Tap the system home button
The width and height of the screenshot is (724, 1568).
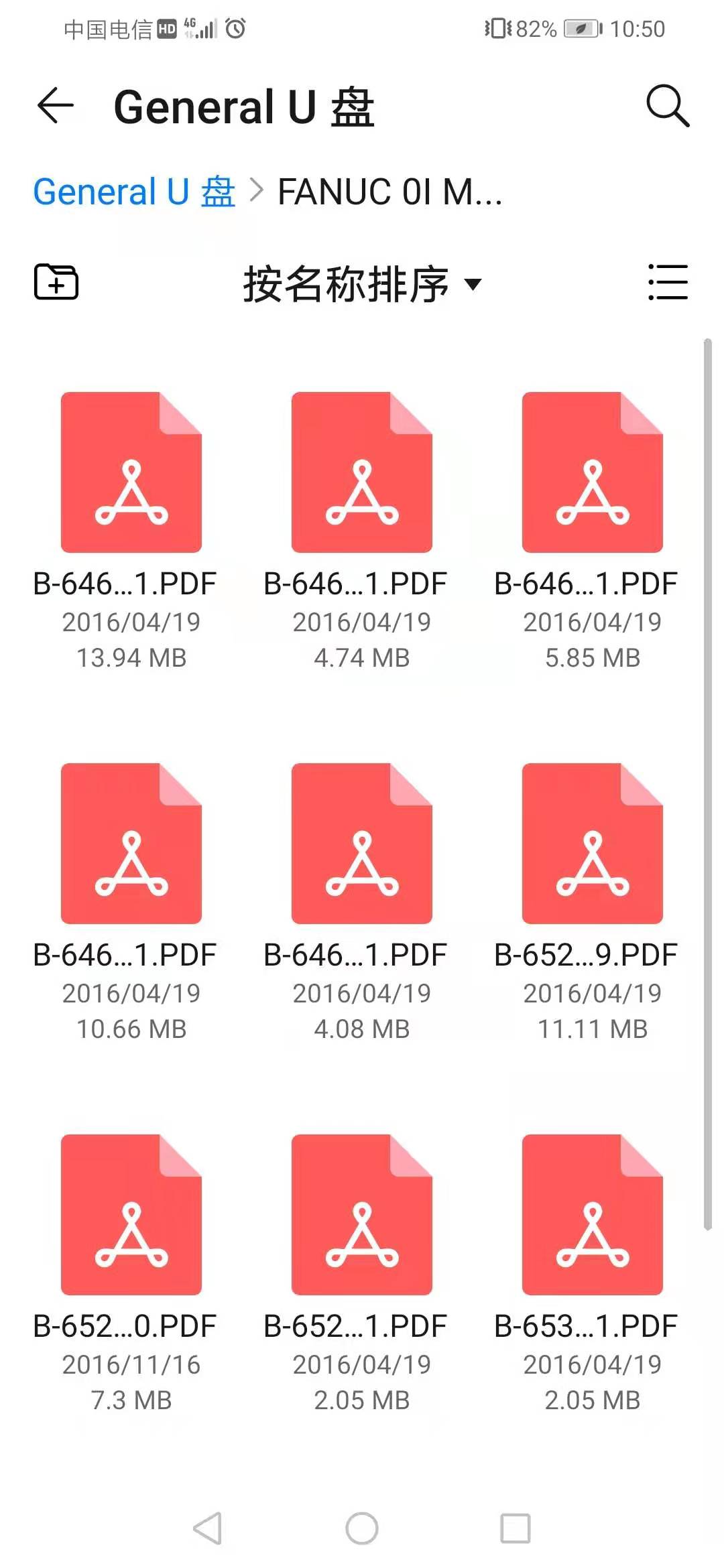(362, 1528)
